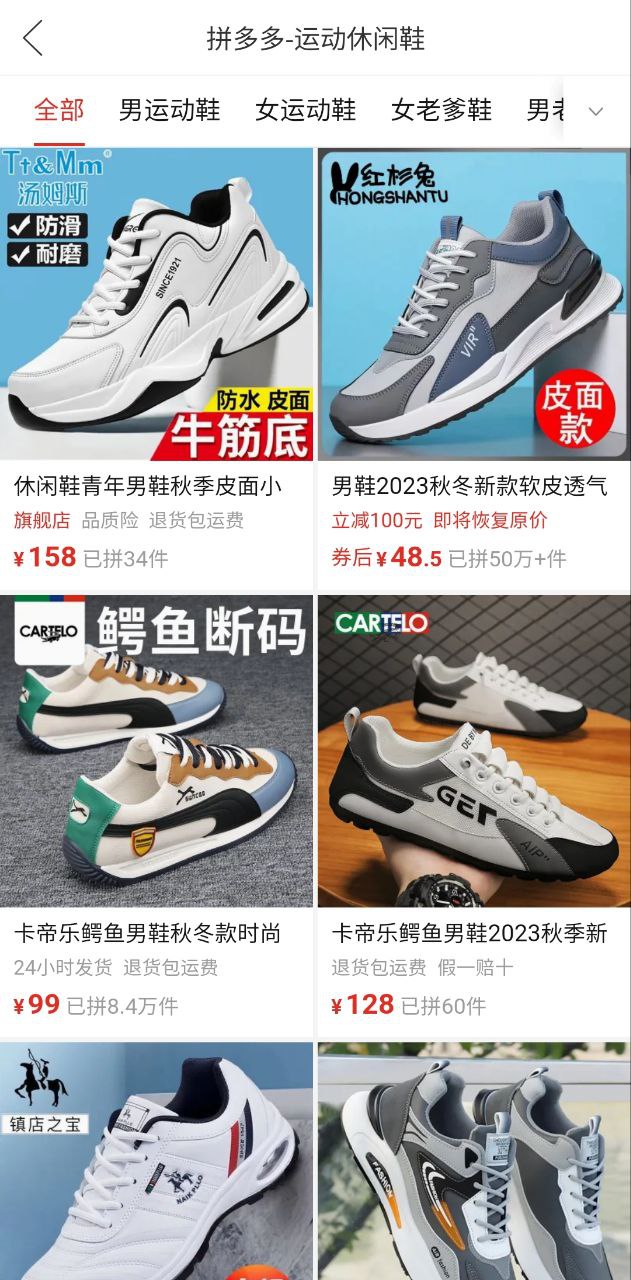Expand the category list chevron
The width and height of the screenshot is (631, 1280).
pyautogui.click(x=596, y=111)
